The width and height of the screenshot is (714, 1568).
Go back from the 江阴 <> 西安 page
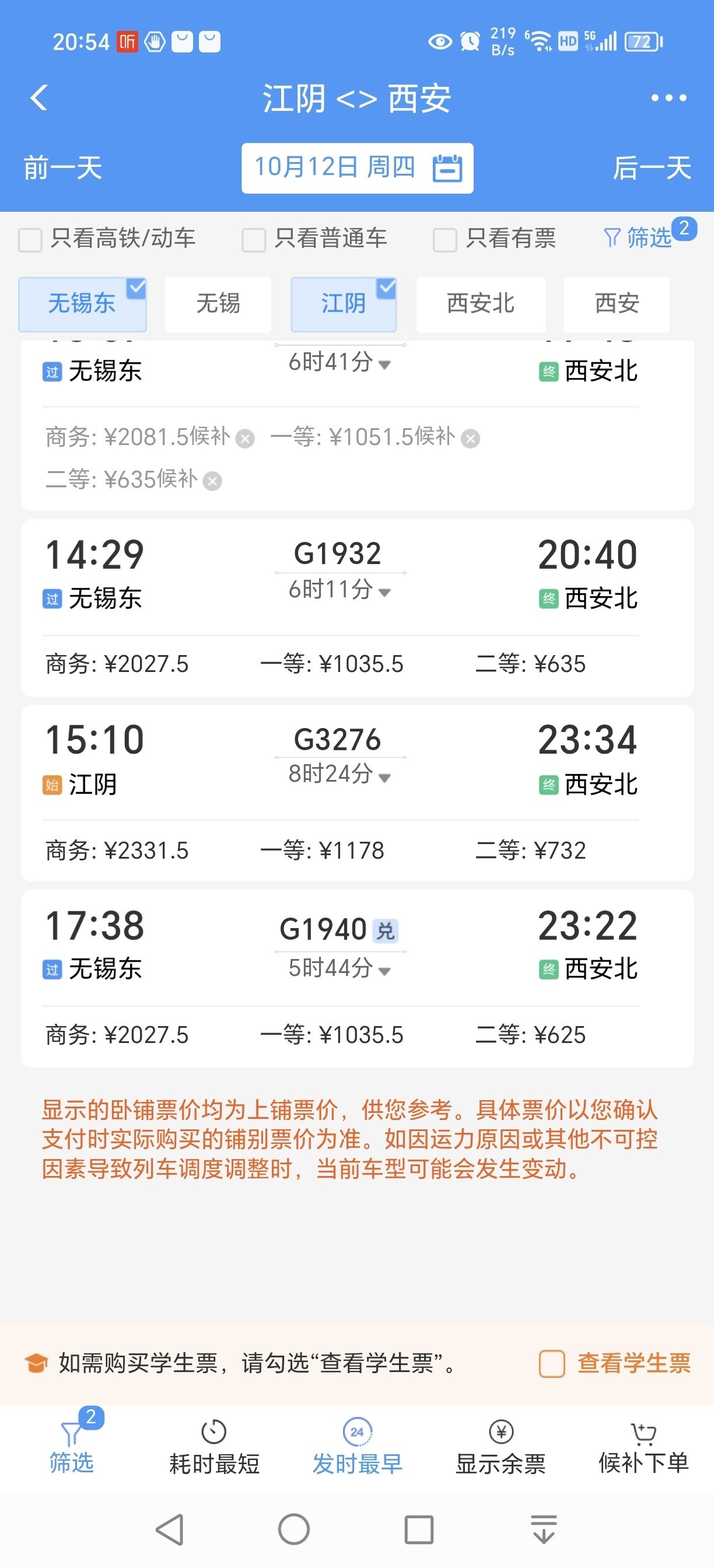[x=40, y=97]
